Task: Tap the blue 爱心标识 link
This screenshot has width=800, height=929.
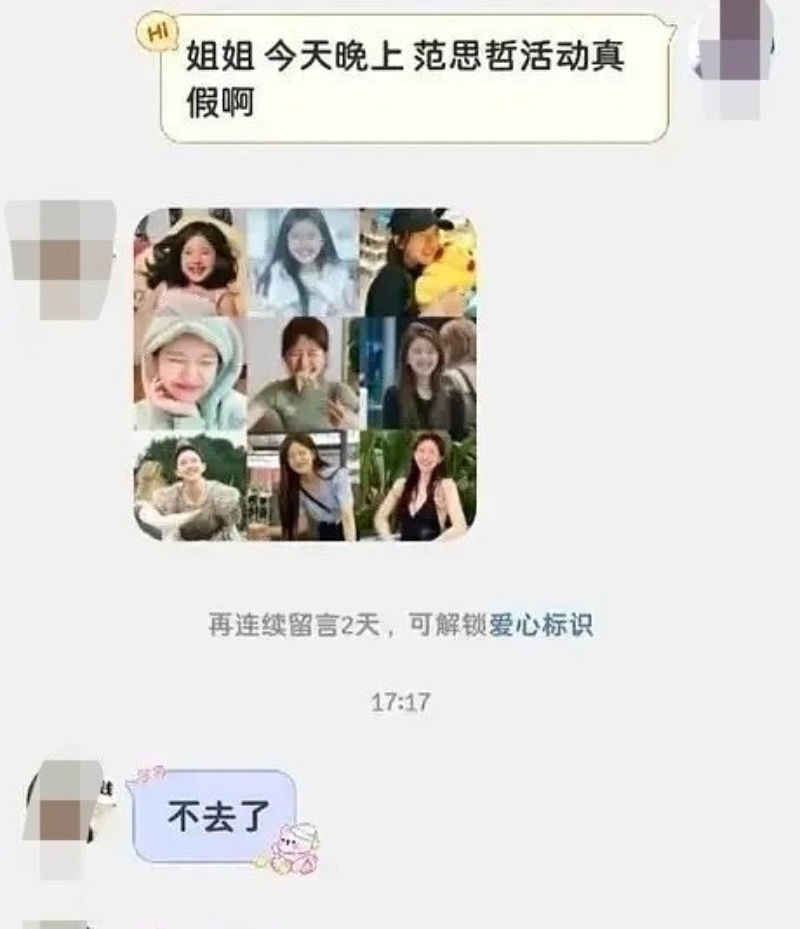Action: tap(541, 626)
